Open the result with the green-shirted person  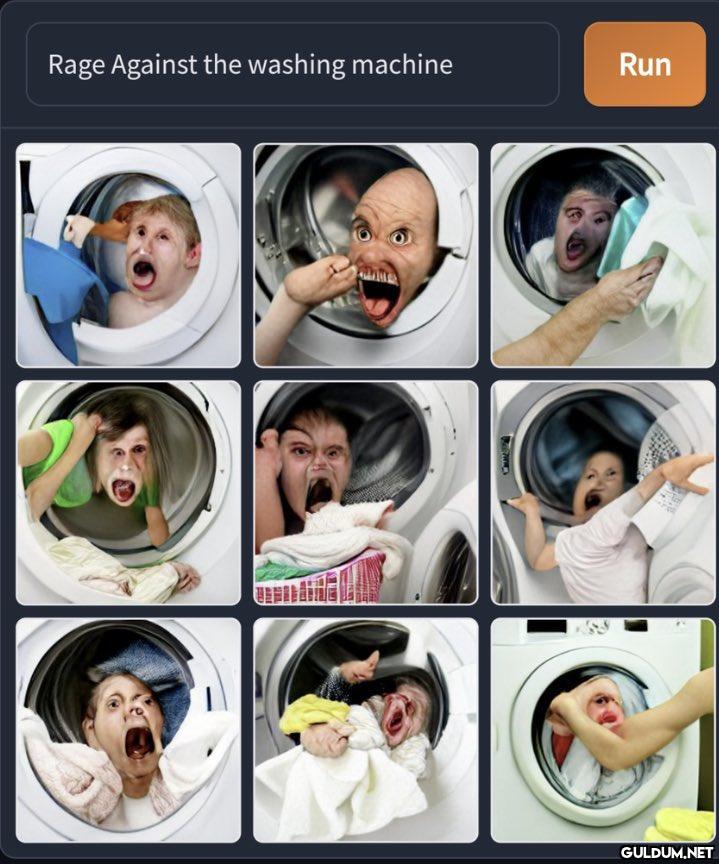128,493
